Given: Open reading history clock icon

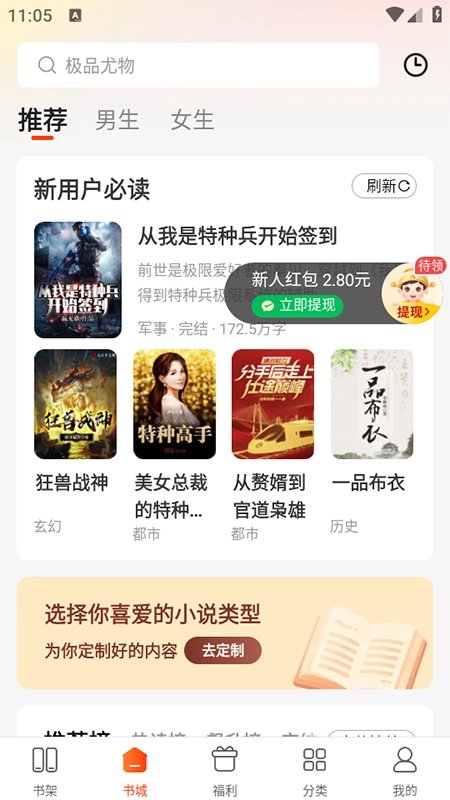Looking at the screenshot, I should tap(415, 65).
